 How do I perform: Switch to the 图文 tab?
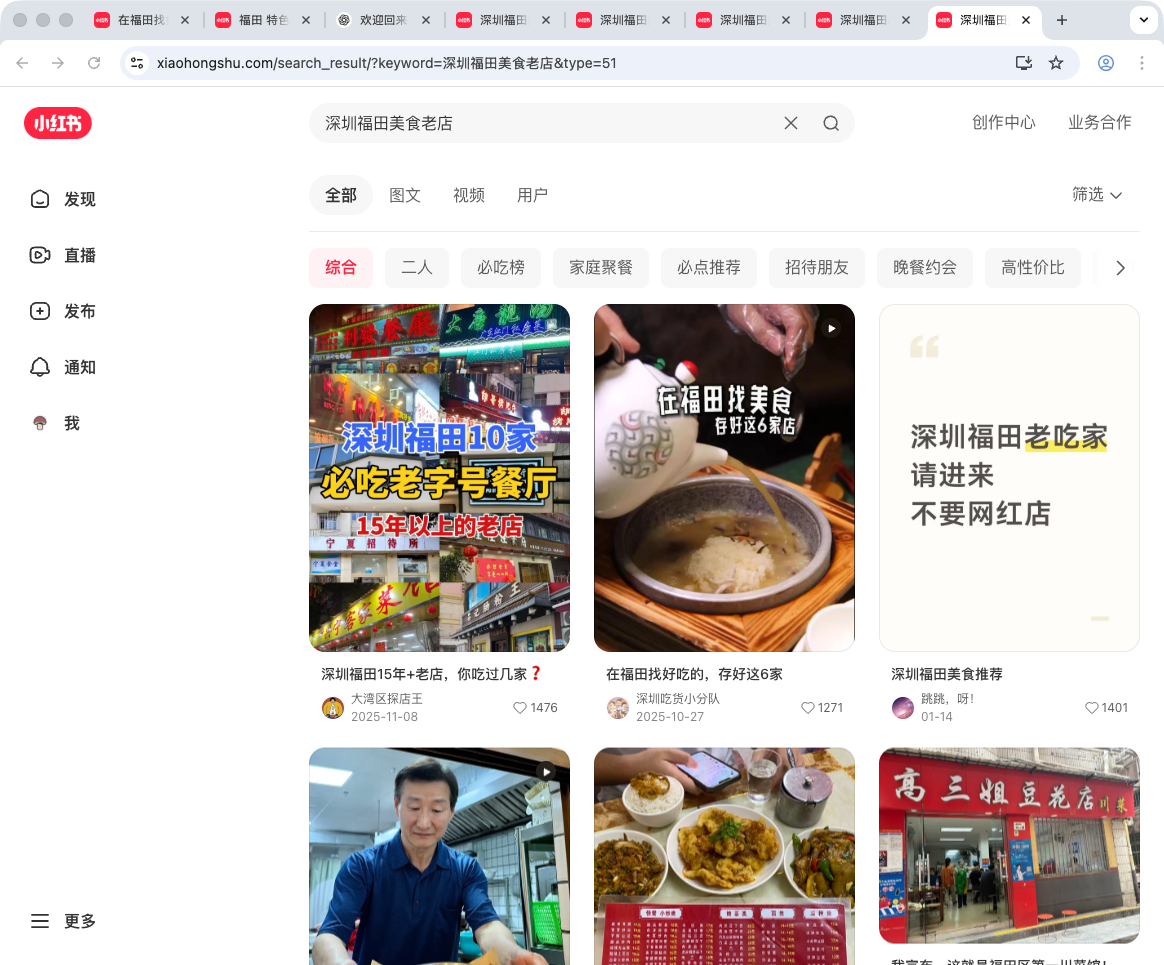[x=405, y=195]
